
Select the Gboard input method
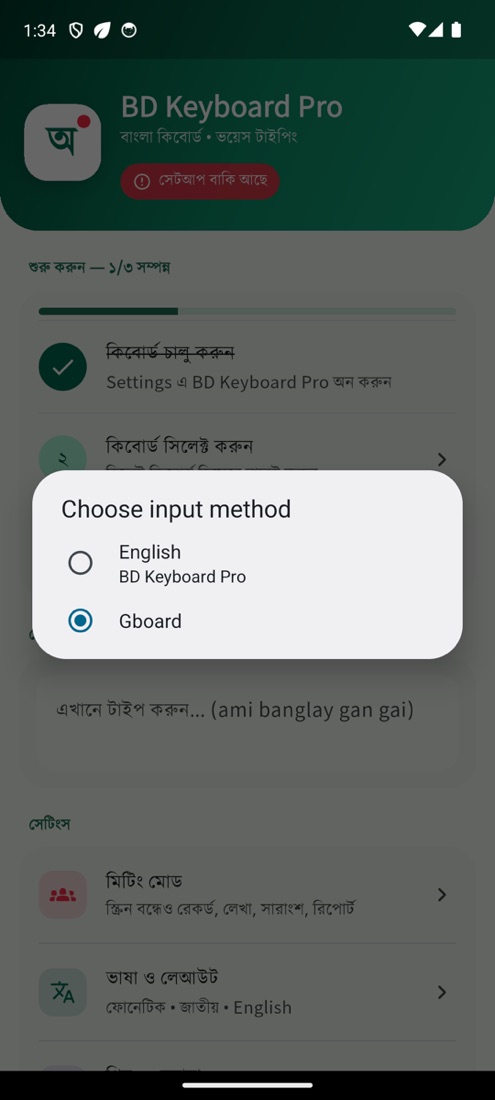point(247,621)
